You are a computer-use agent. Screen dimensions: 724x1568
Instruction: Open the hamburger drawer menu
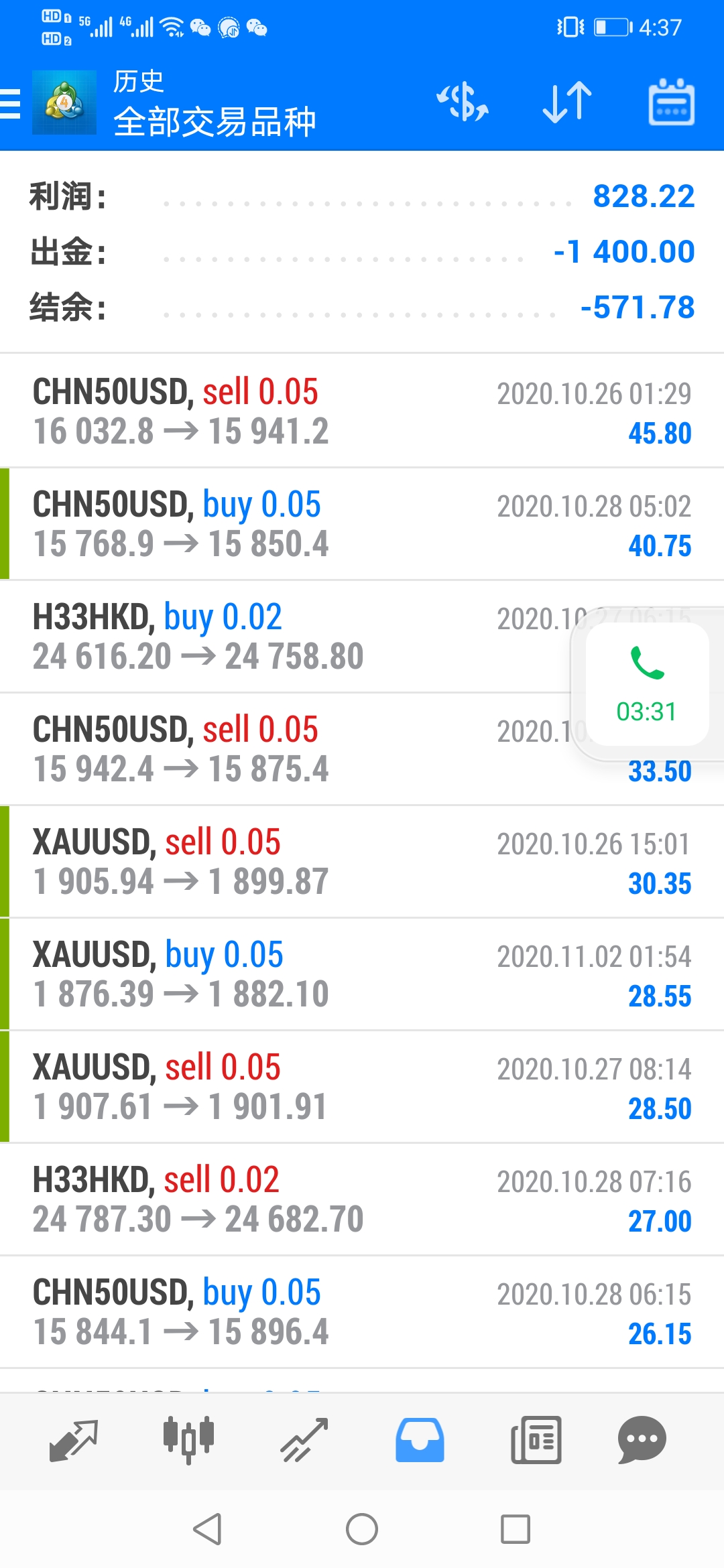point(10,104)
